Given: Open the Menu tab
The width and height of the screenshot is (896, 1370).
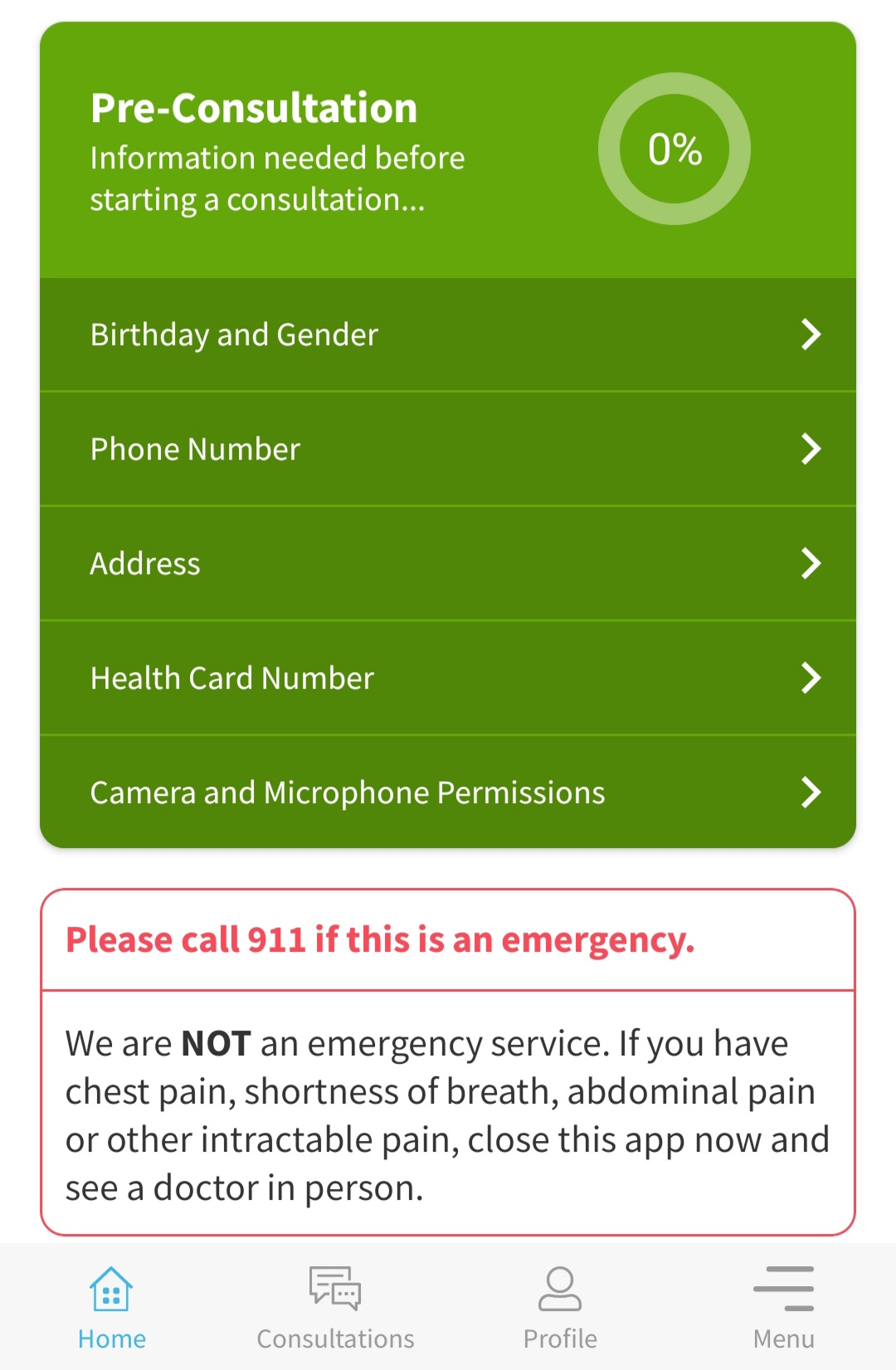Looking at the screenshot, I should coord(783,1308).
